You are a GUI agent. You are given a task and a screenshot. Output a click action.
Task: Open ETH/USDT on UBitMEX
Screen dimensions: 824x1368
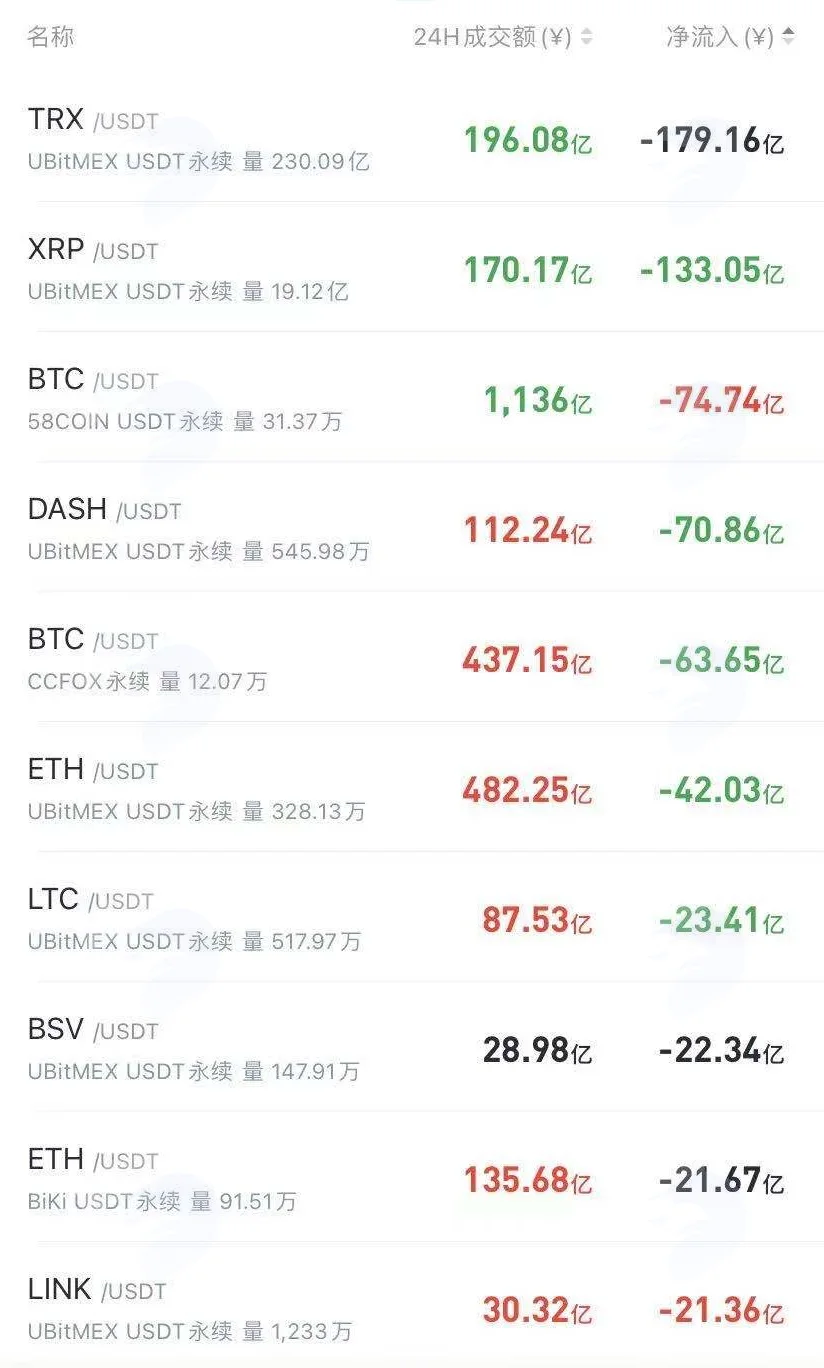[x=412, y=787]
